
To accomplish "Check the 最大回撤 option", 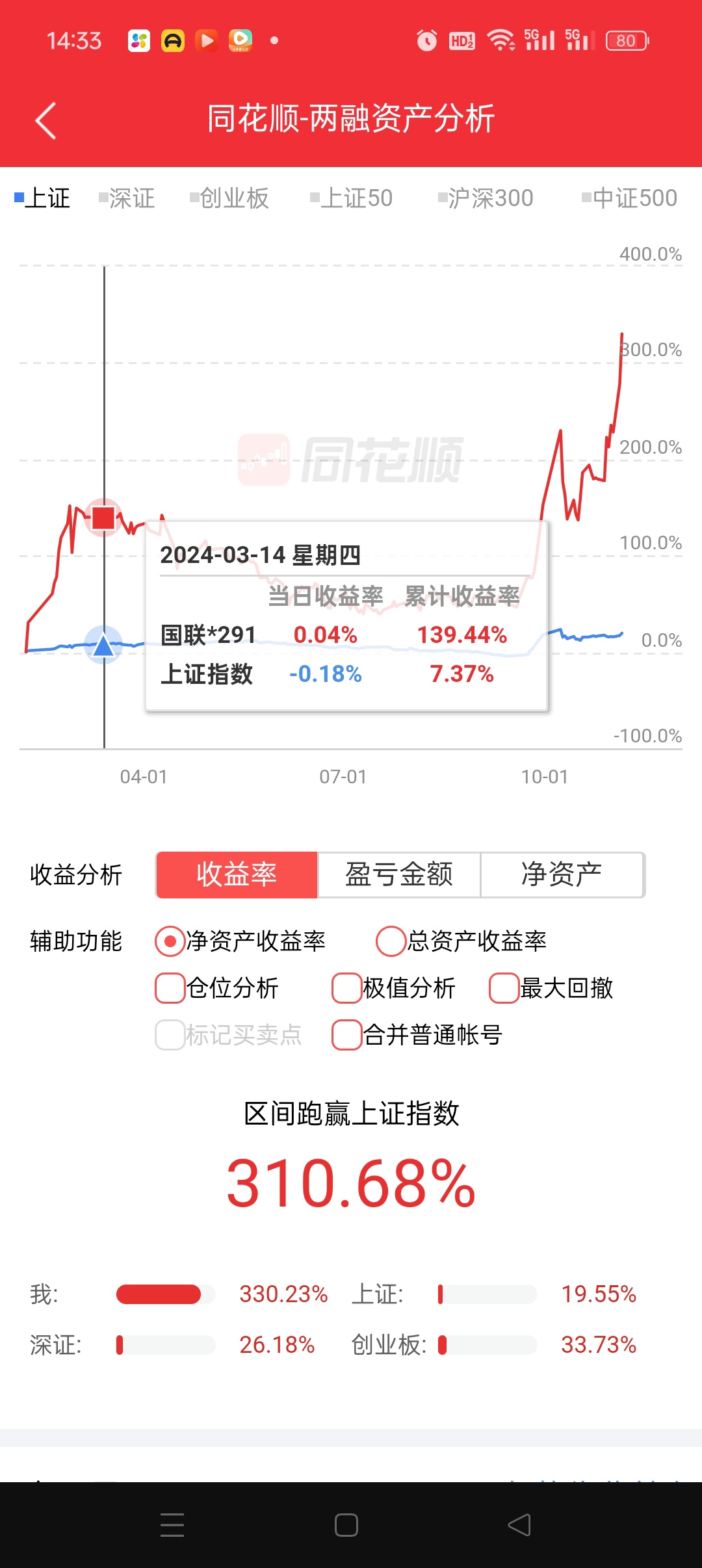I will pyautogui.click(x=504, y=988).
